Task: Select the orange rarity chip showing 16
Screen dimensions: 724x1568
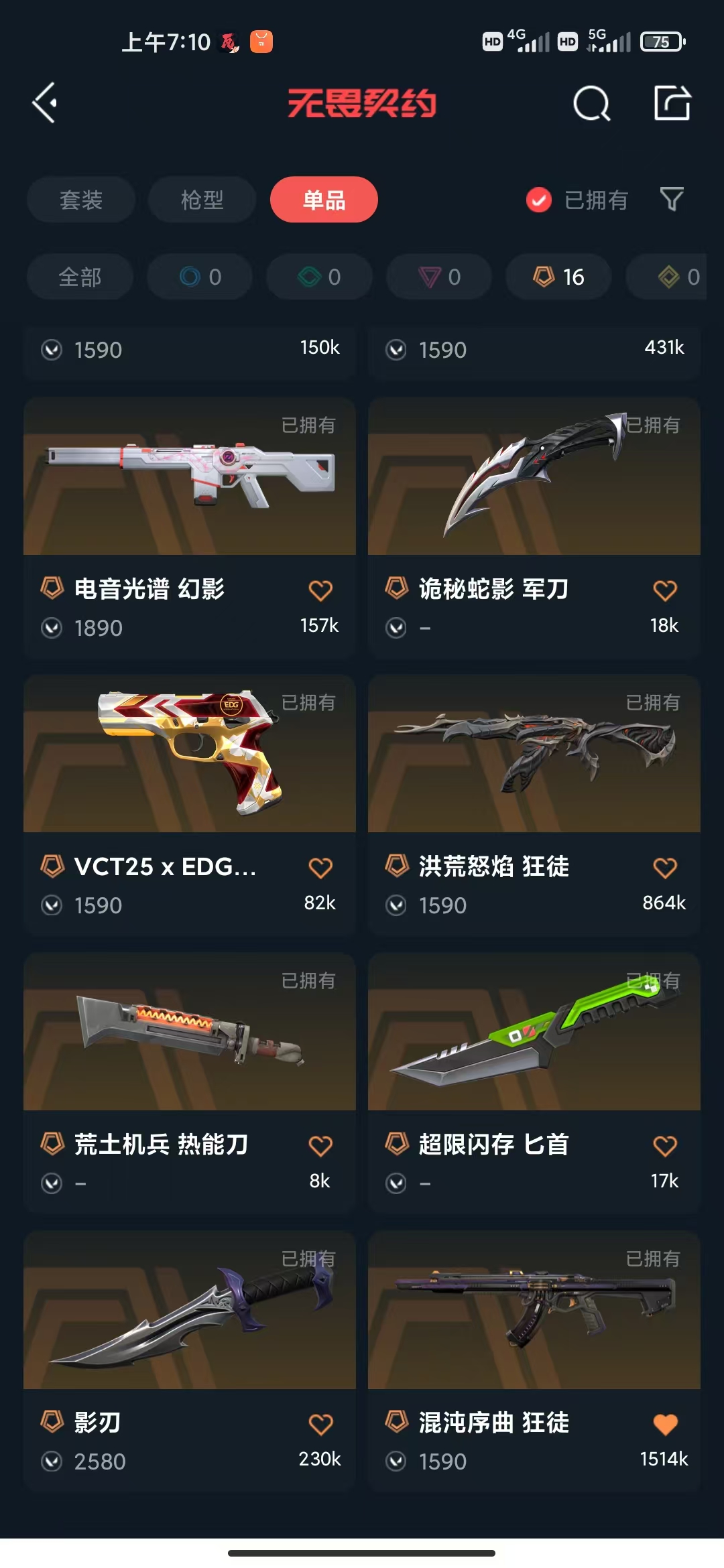Action: click(558, 277)
